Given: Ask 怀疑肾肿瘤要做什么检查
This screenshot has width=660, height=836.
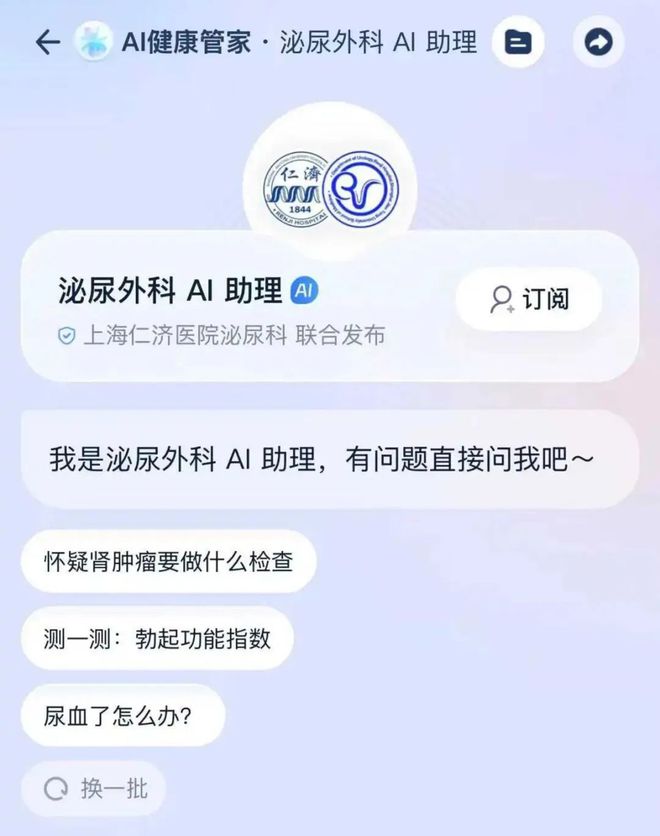Looking at the screenshot, I should click(169, 561).
